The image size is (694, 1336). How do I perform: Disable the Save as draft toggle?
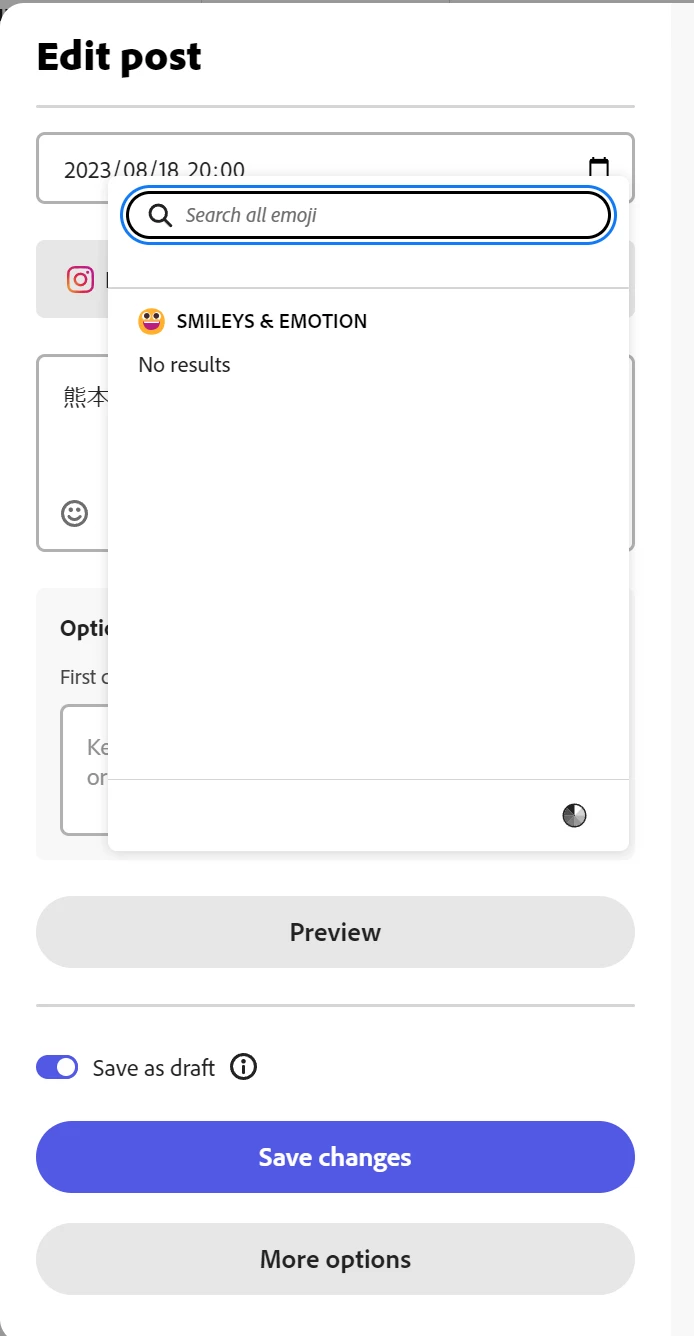(57, 1067)
